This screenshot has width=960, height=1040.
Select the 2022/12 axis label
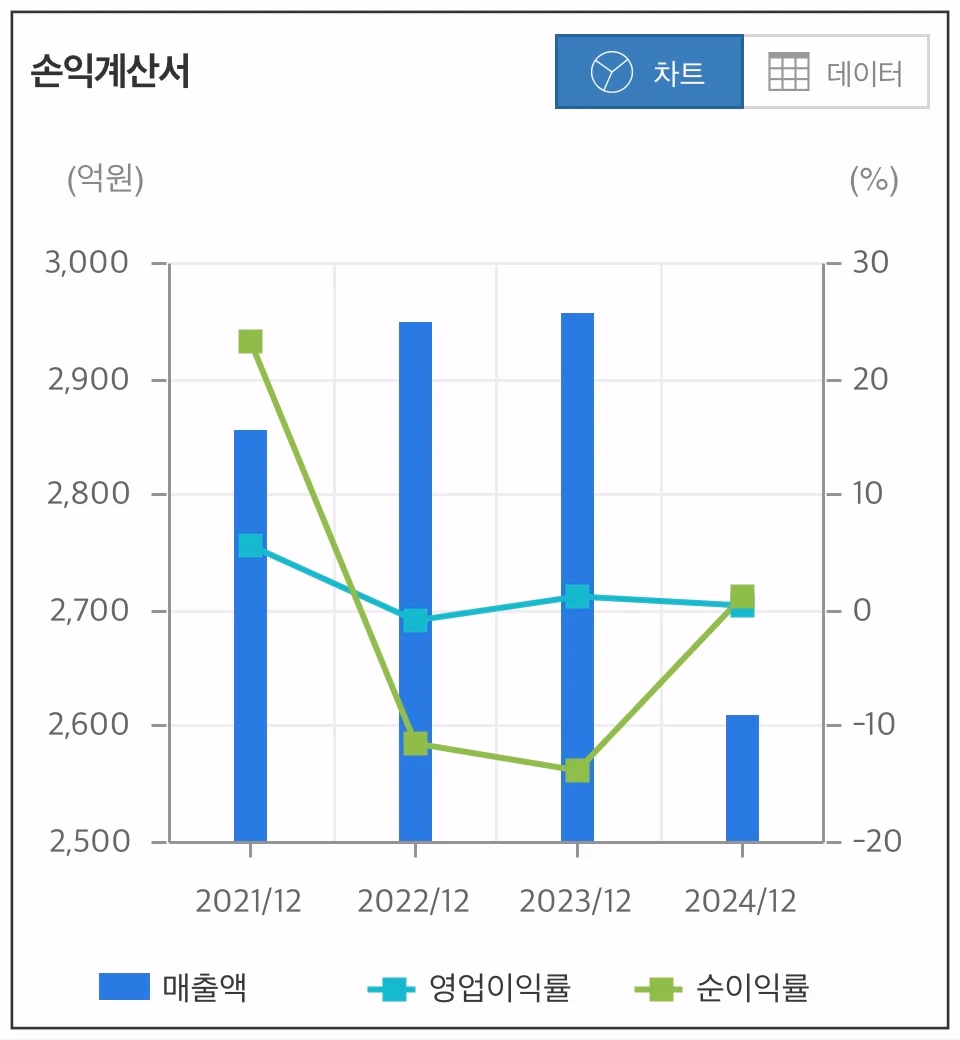[x=413, y=900]
